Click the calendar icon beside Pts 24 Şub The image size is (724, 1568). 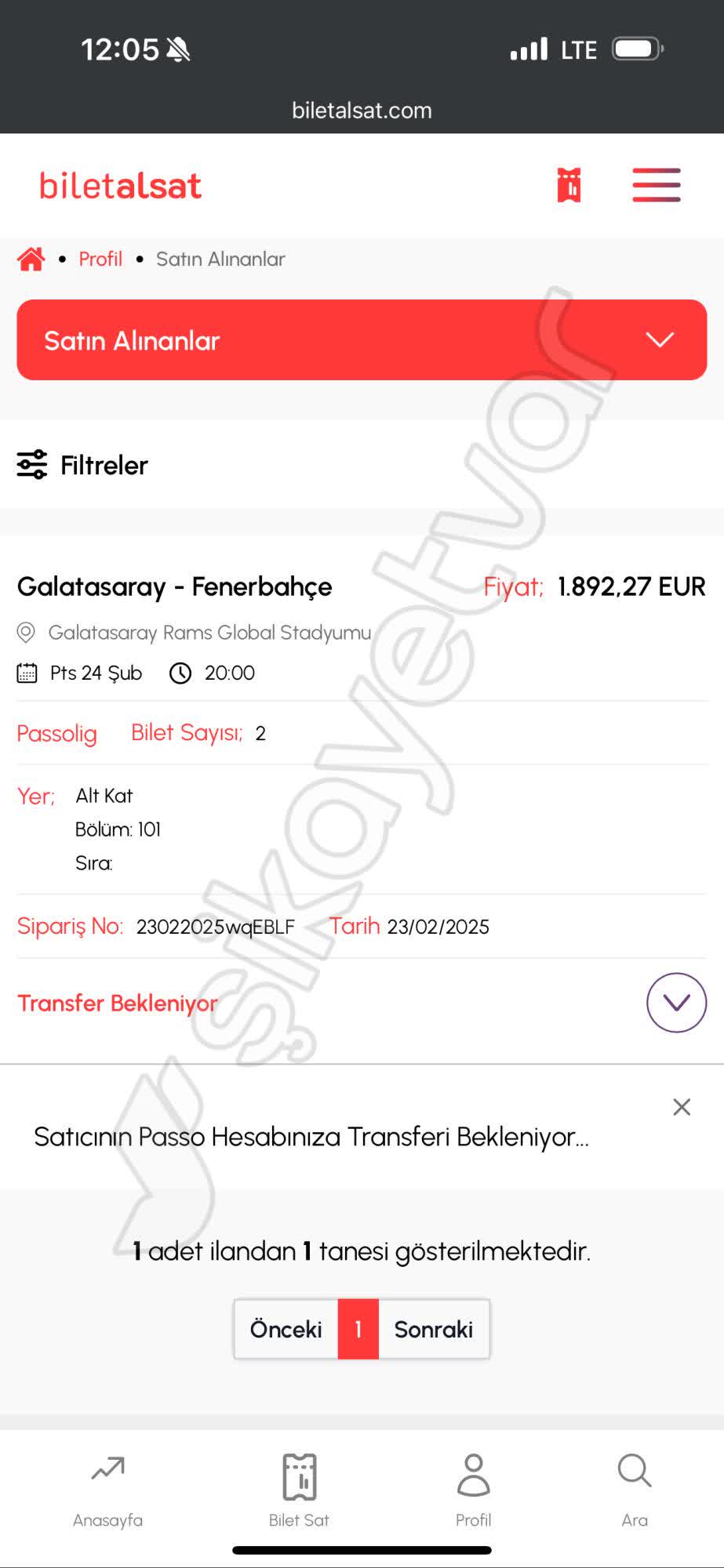pyautogui.click(x=27, y=672)
